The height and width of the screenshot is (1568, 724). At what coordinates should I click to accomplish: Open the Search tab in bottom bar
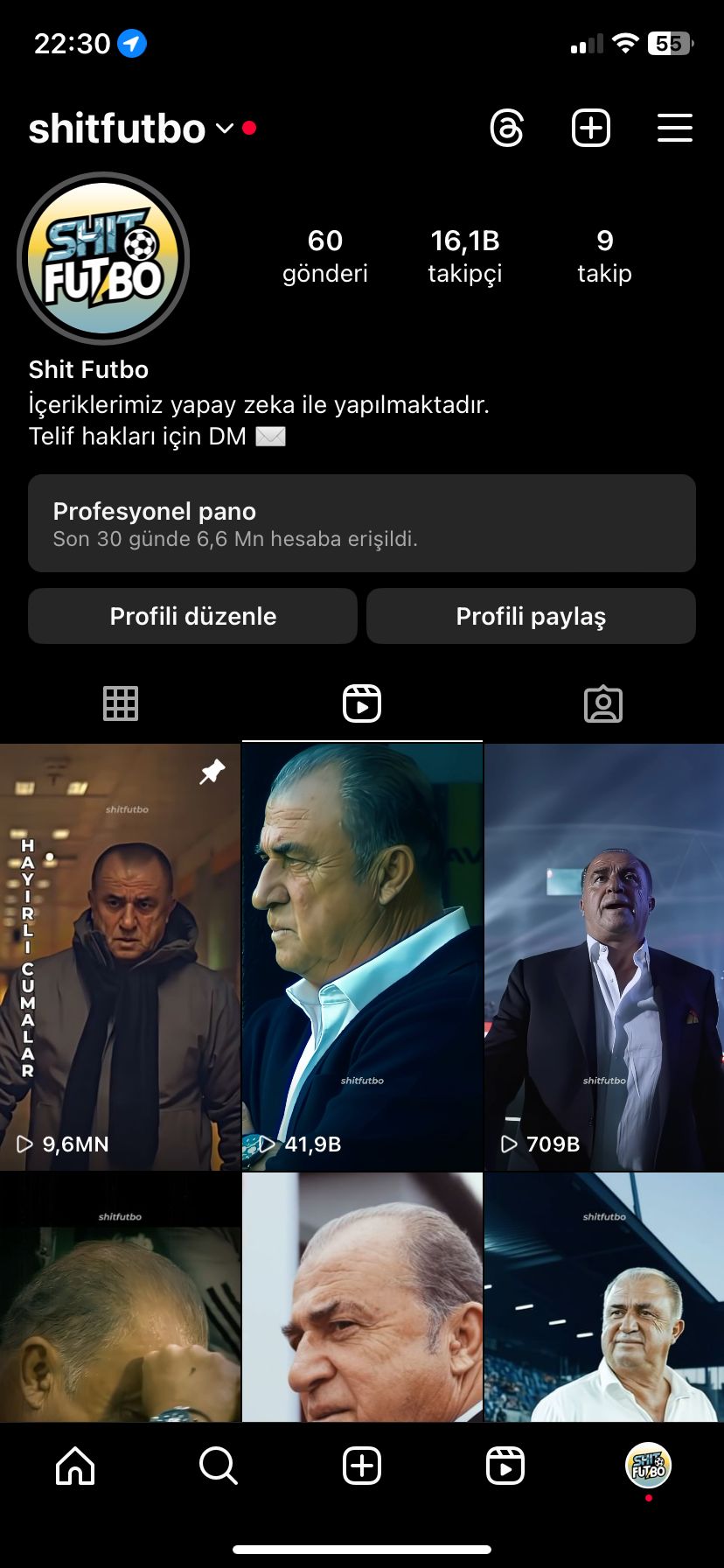(x=219, y=1465)
